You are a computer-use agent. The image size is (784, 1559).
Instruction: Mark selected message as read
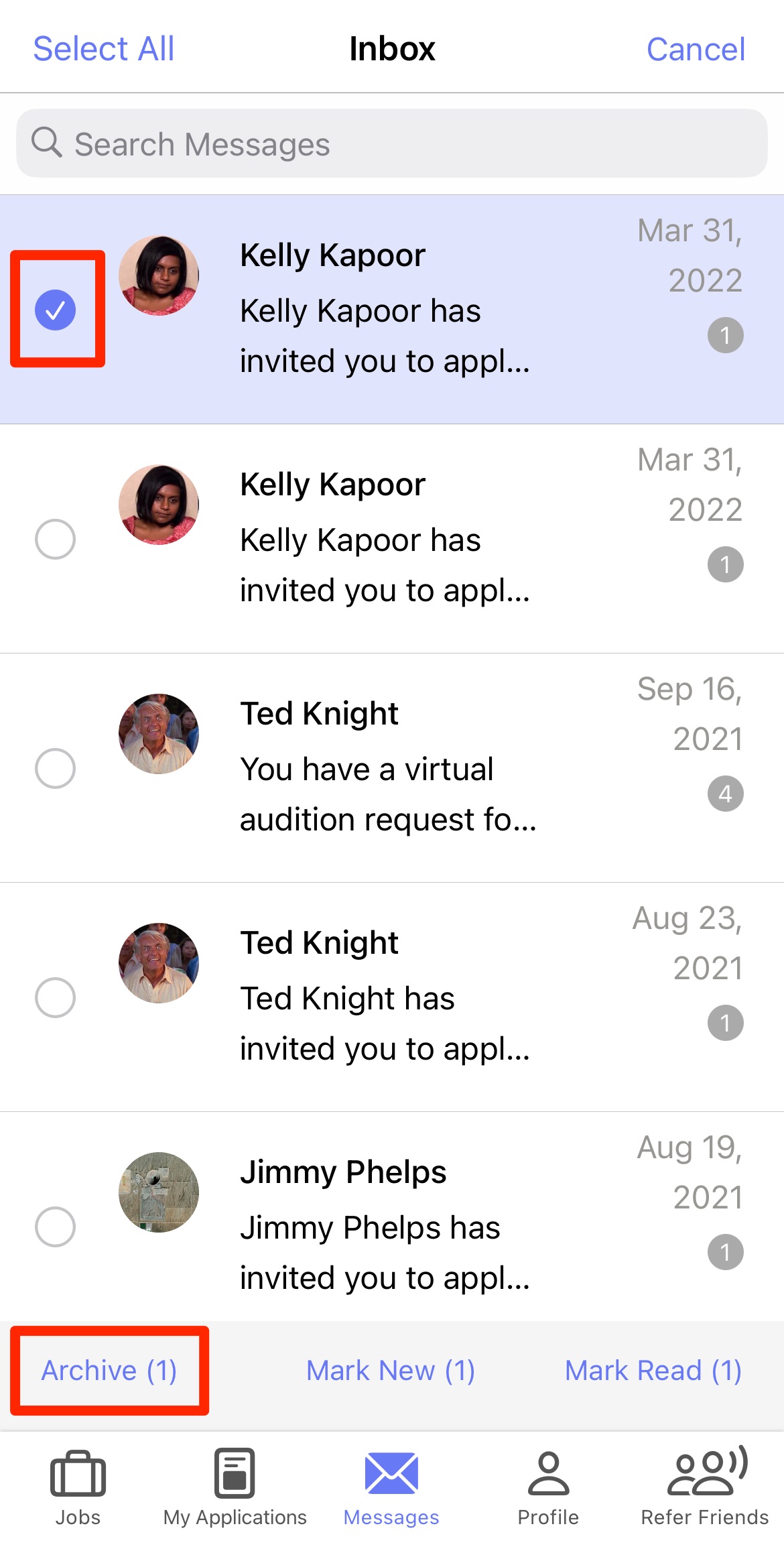[x=653, y=1371]
